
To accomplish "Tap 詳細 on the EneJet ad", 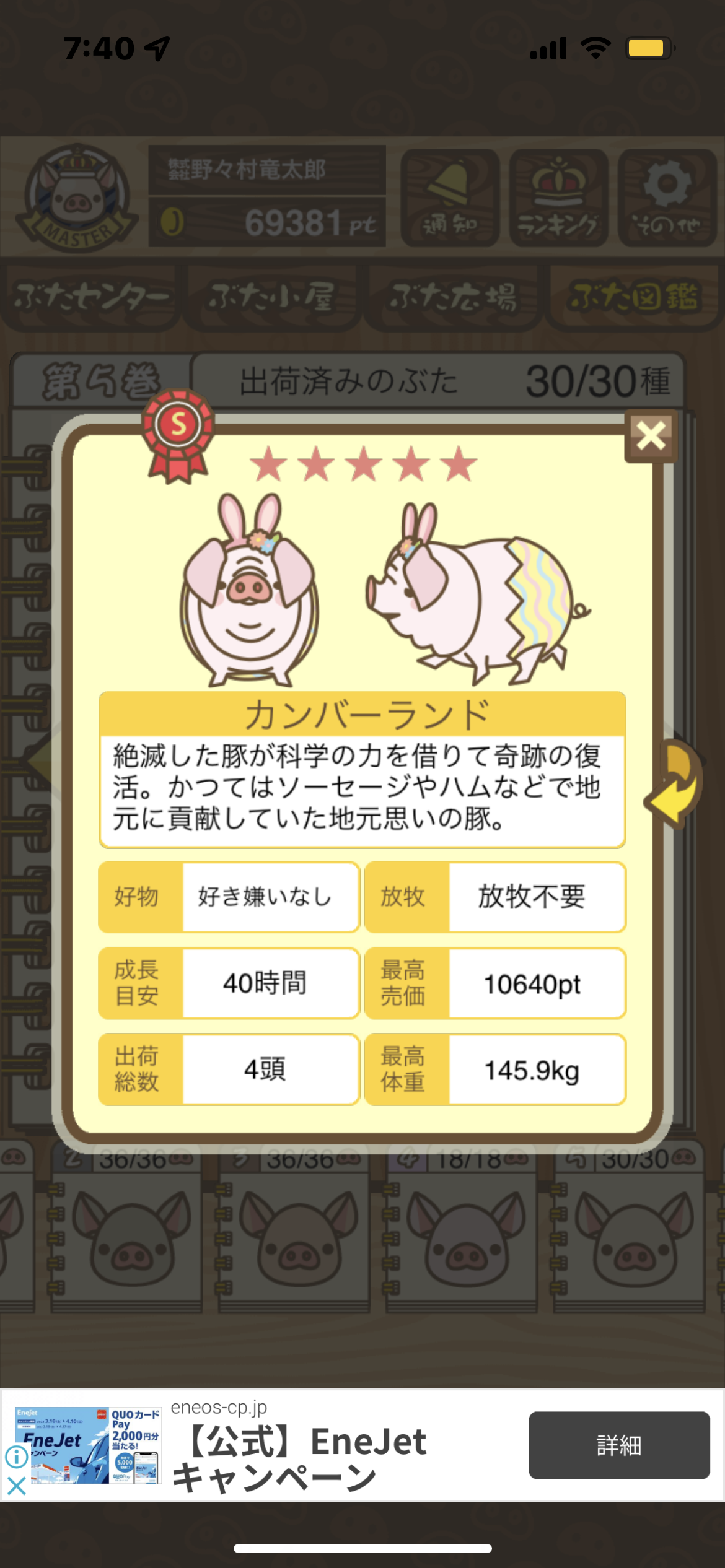I will 619,1445.
